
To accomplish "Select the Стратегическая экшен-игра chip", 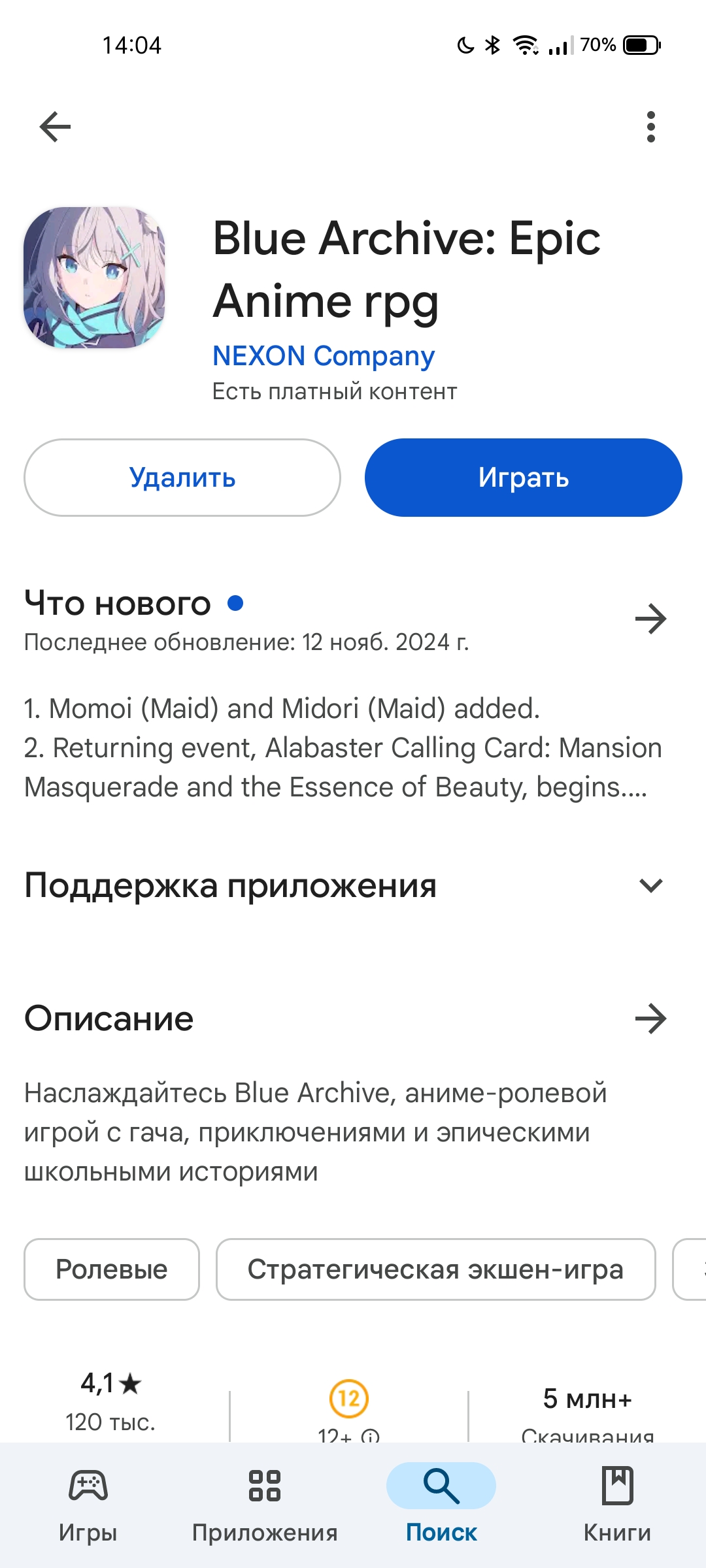I will point(435,1269).
